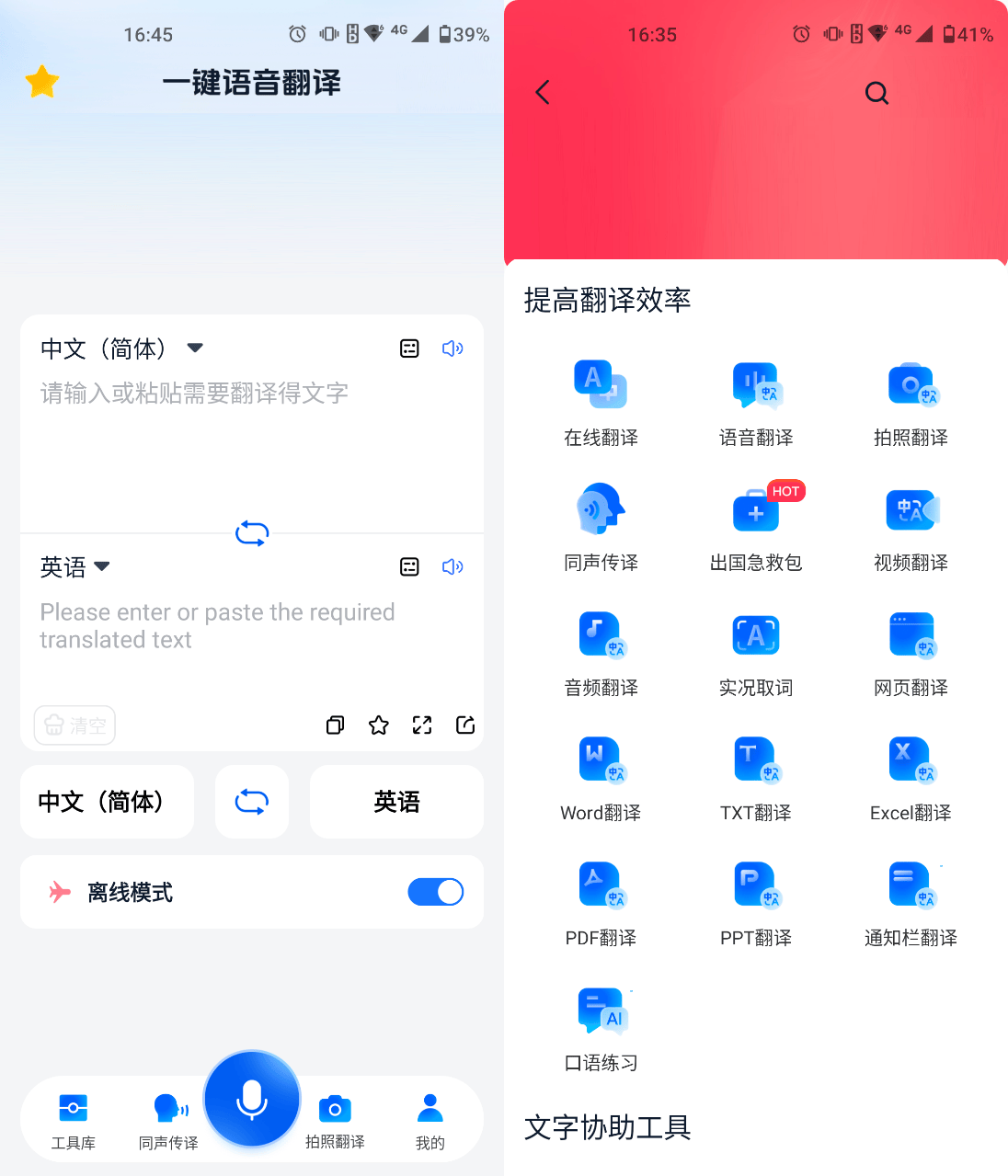Screen dimensions: 1008x1176
Task: Open the Word翻译 document tool
Action: [x=600, y=775]
